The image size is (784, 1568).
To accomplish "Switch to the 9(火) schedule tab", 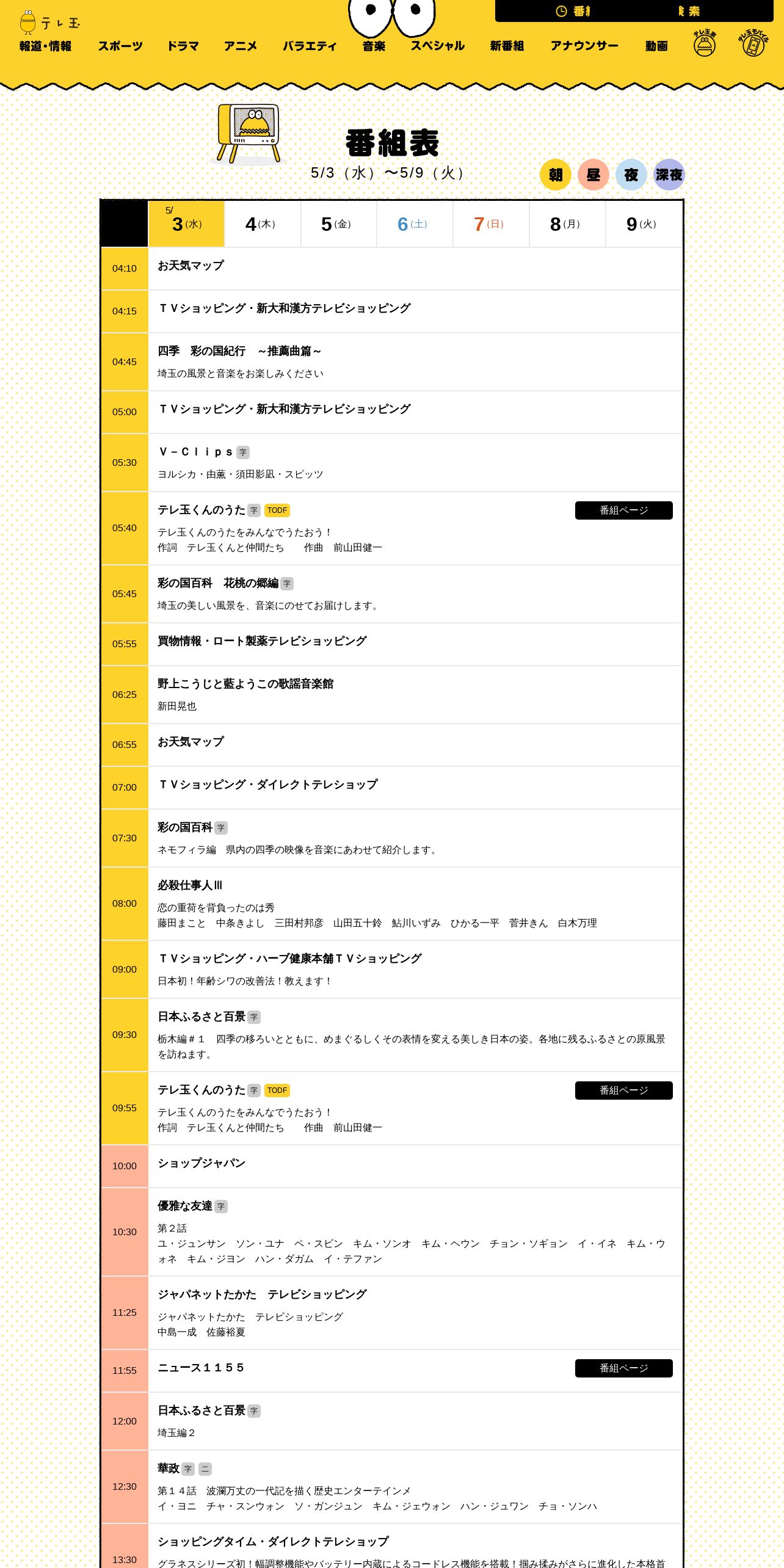I will [x=643, y=224].
